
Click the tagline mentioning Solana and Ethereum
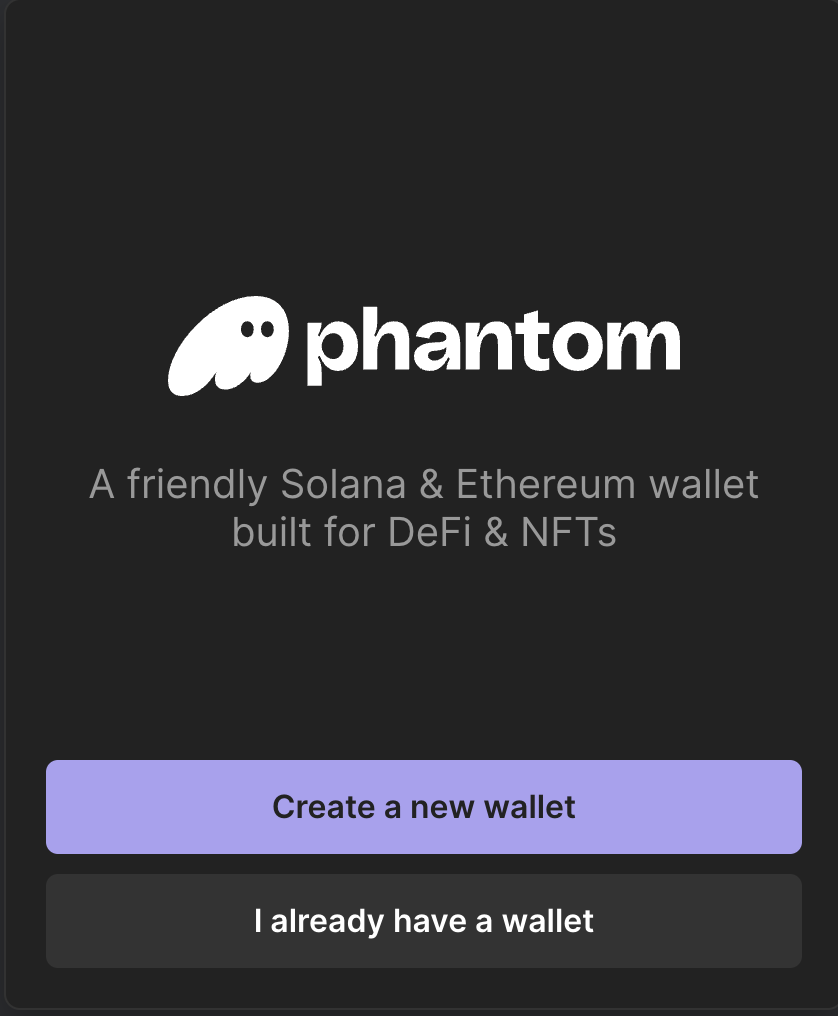pyautogui.click(x=423, y=484)
